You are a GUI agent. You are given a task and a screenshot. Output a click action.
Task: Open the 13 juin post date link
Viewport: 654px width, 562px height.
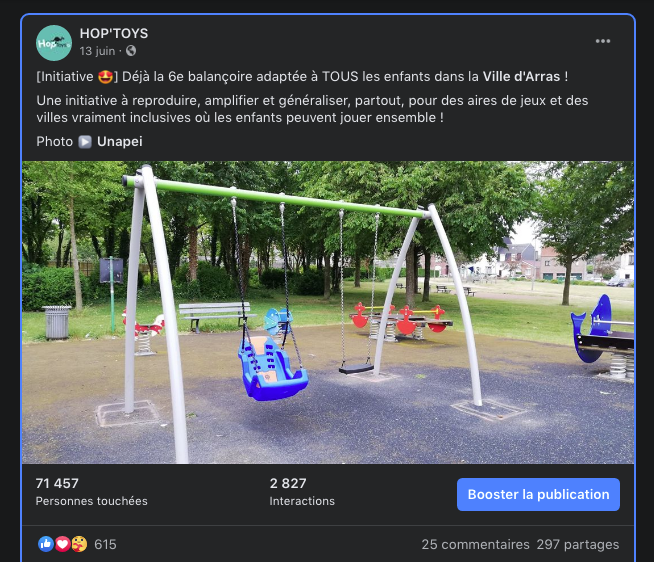99,50
